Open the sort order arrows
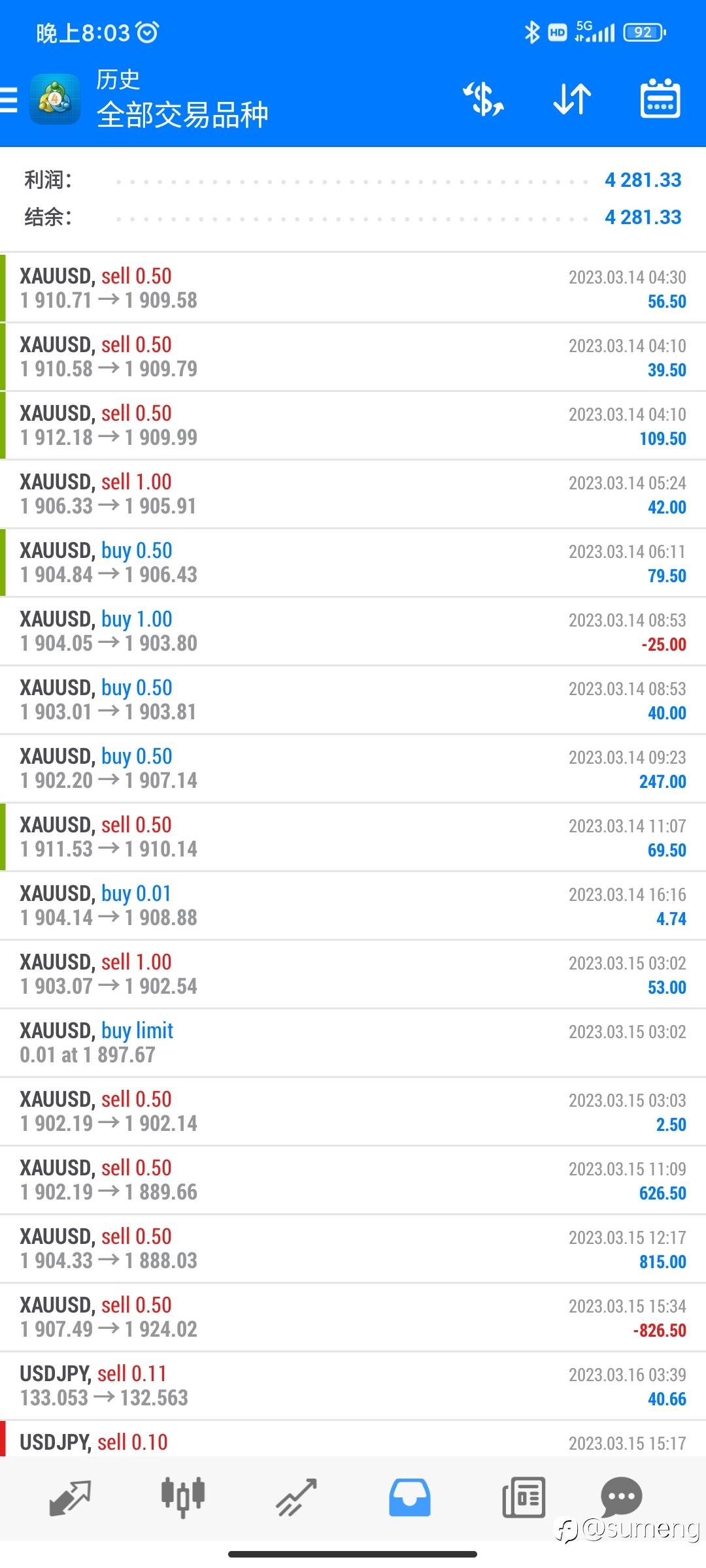This screenshot has width=706, height=1568. pyautogui.click(x=572, y=99)
